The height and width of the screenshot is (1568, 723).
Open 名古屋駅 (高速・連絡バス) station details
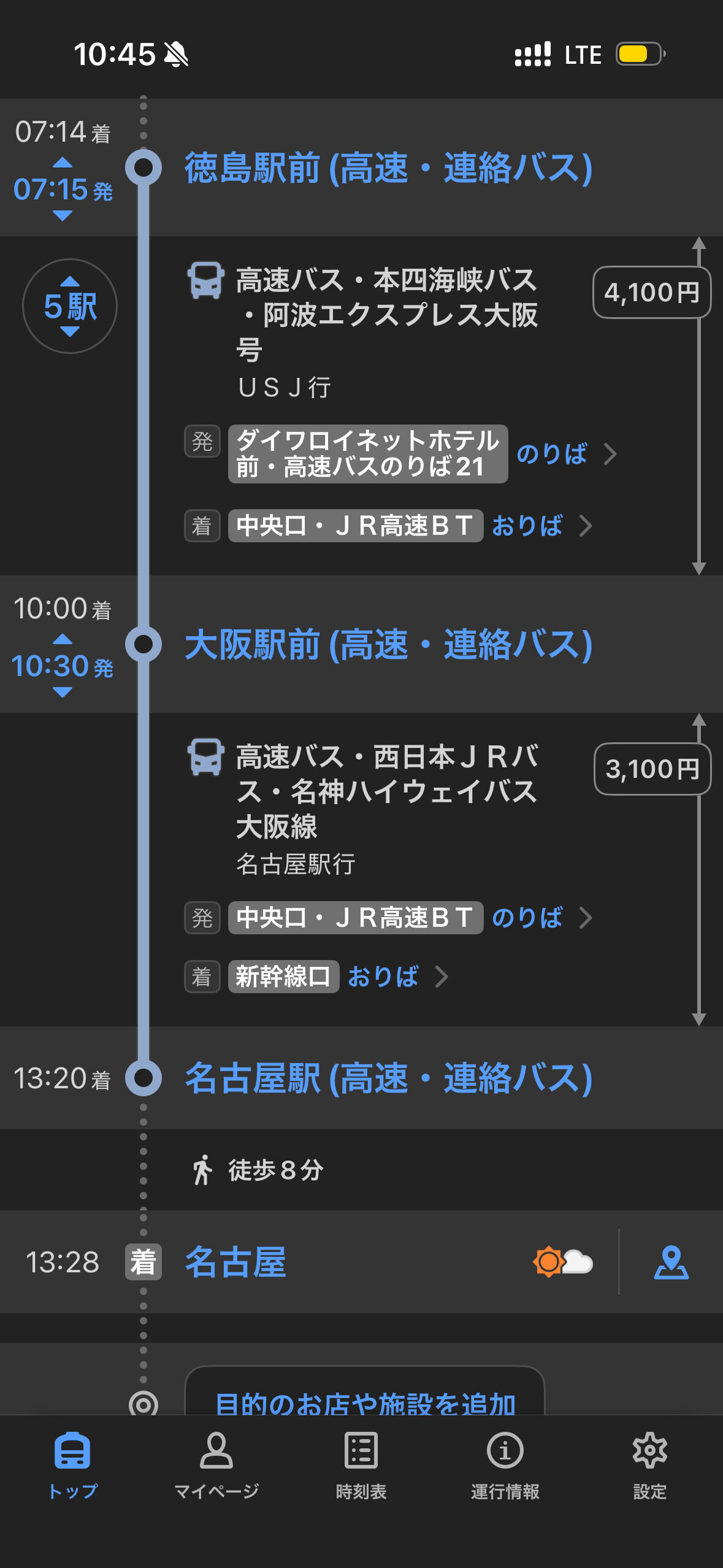(x=388, y=1078)
